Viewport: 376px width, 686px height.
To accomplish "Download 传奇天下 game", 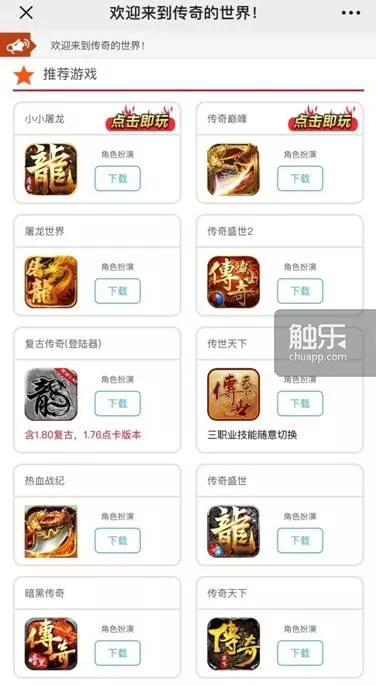I will [x=300, y=653].
